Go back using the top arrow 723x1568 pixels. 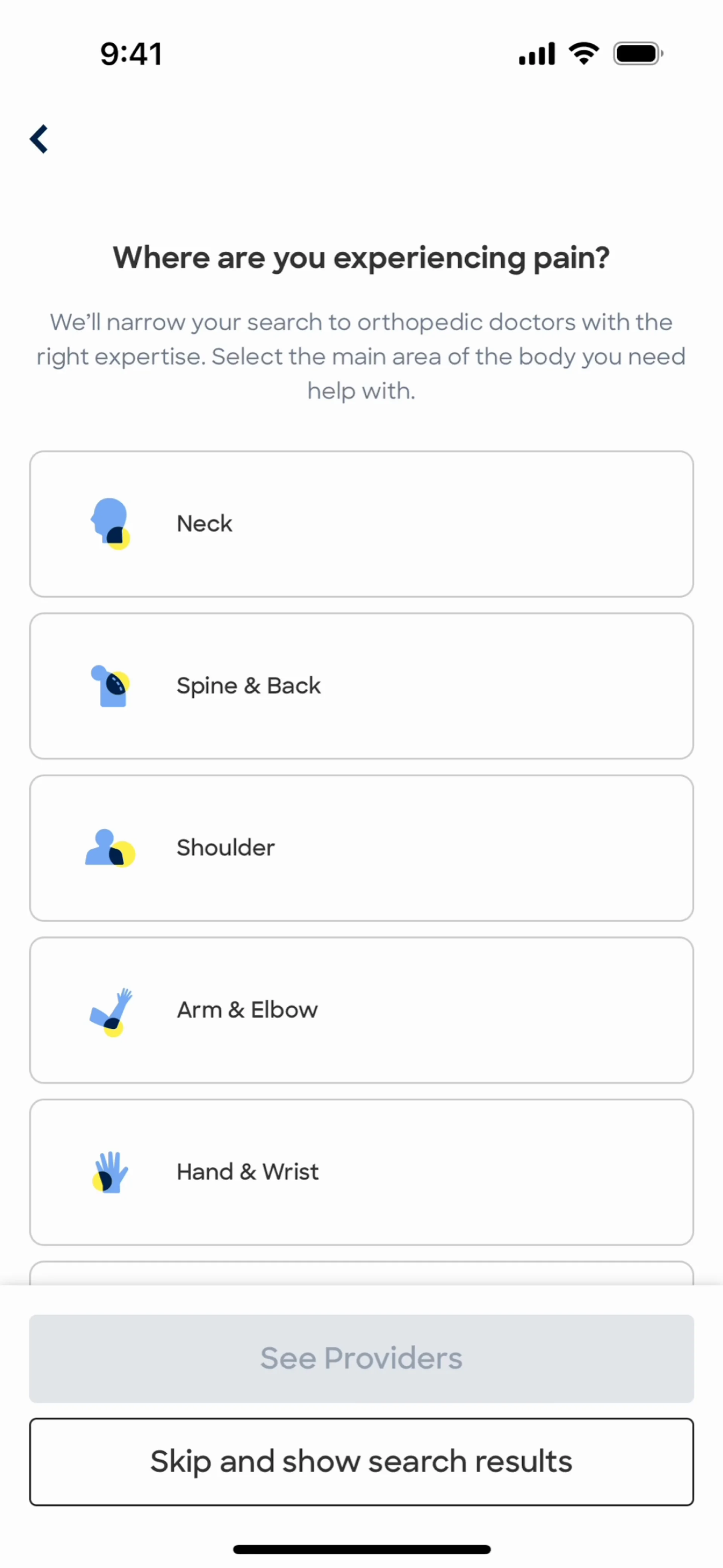(40, 139)
